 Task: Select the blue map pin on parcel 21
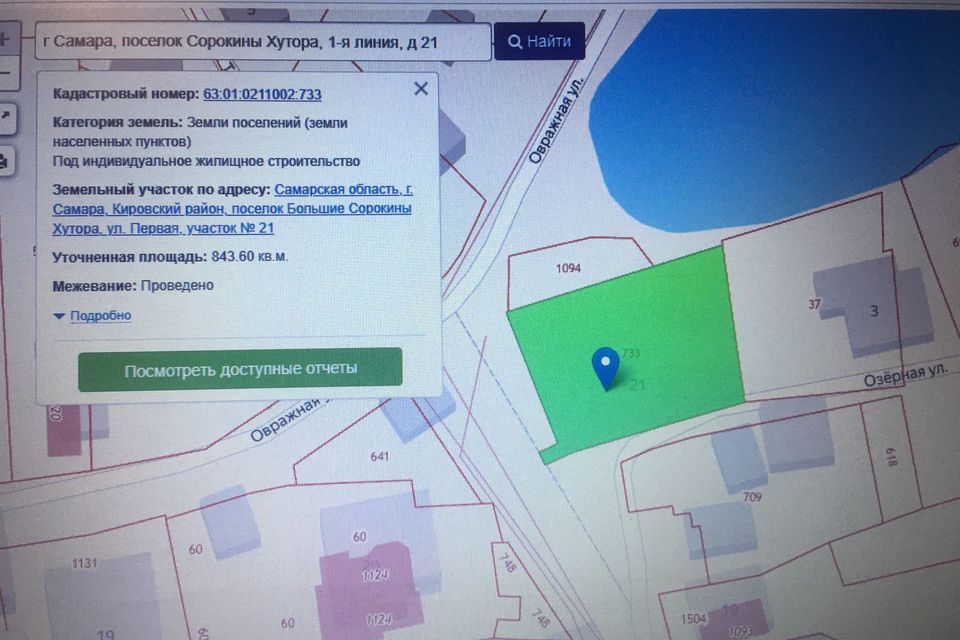coord(605,366)
